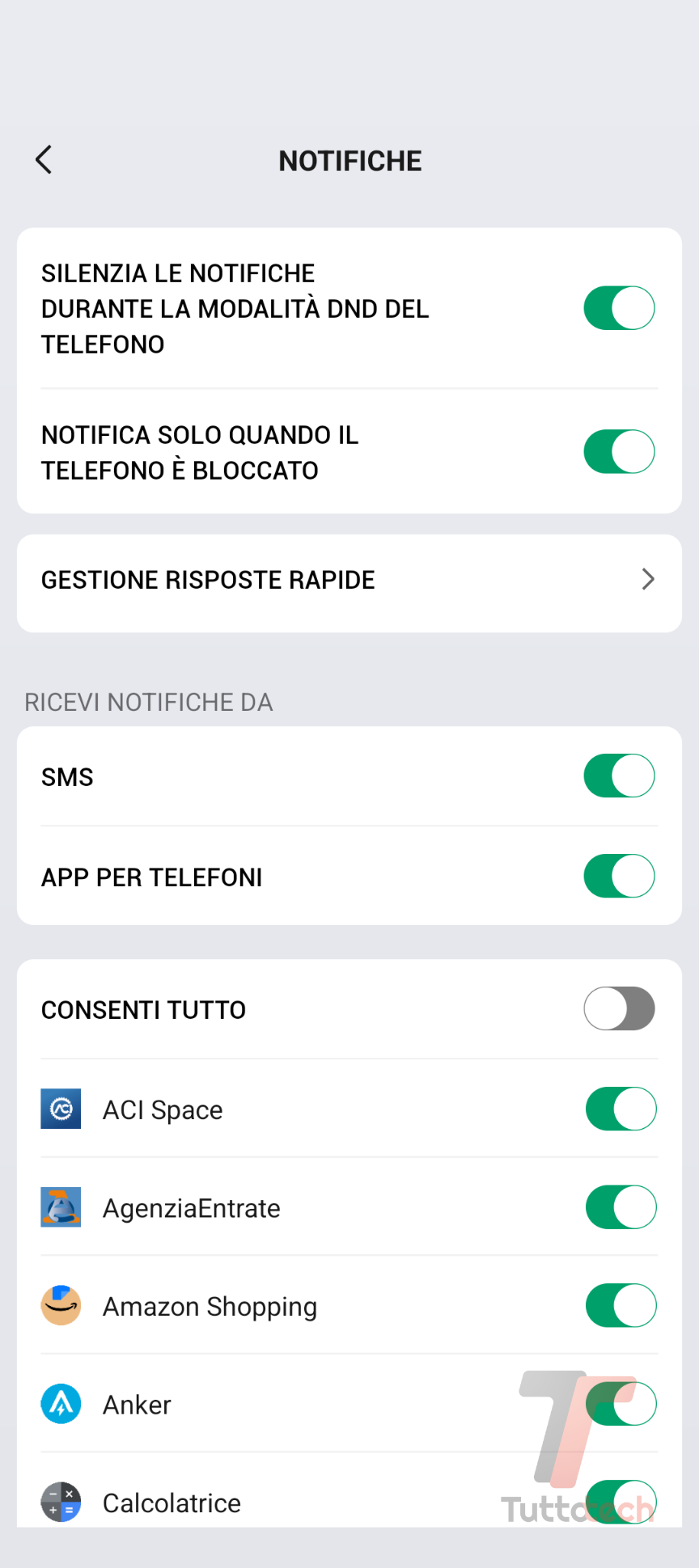The width and height of the screenshot is (699, 1568).
Task: Disable notifications from ACI Space
Action: pos(621,1109)
